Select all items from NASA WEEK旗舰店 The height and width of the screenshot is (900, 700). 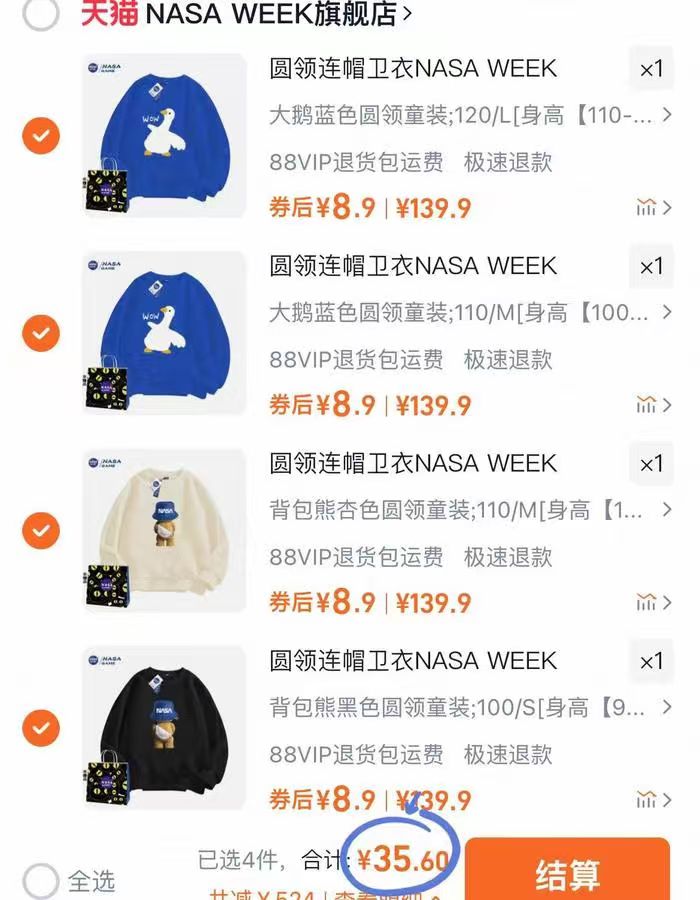pyautogui.click(x=40, y=13)
